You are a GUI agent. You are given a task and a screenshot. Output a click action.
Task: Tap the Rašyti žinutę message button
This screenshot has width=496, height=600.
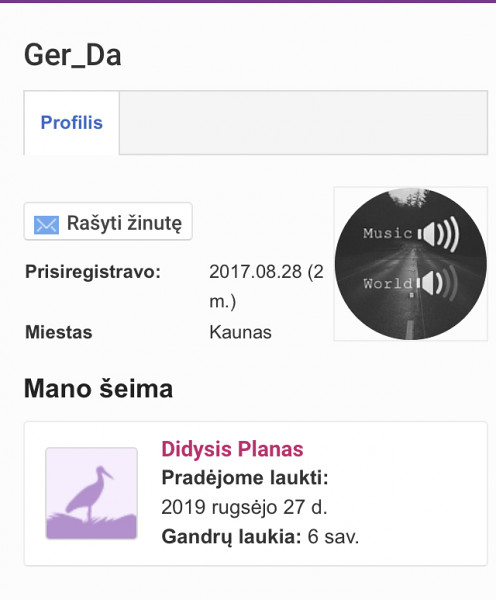tap(108, 222)
